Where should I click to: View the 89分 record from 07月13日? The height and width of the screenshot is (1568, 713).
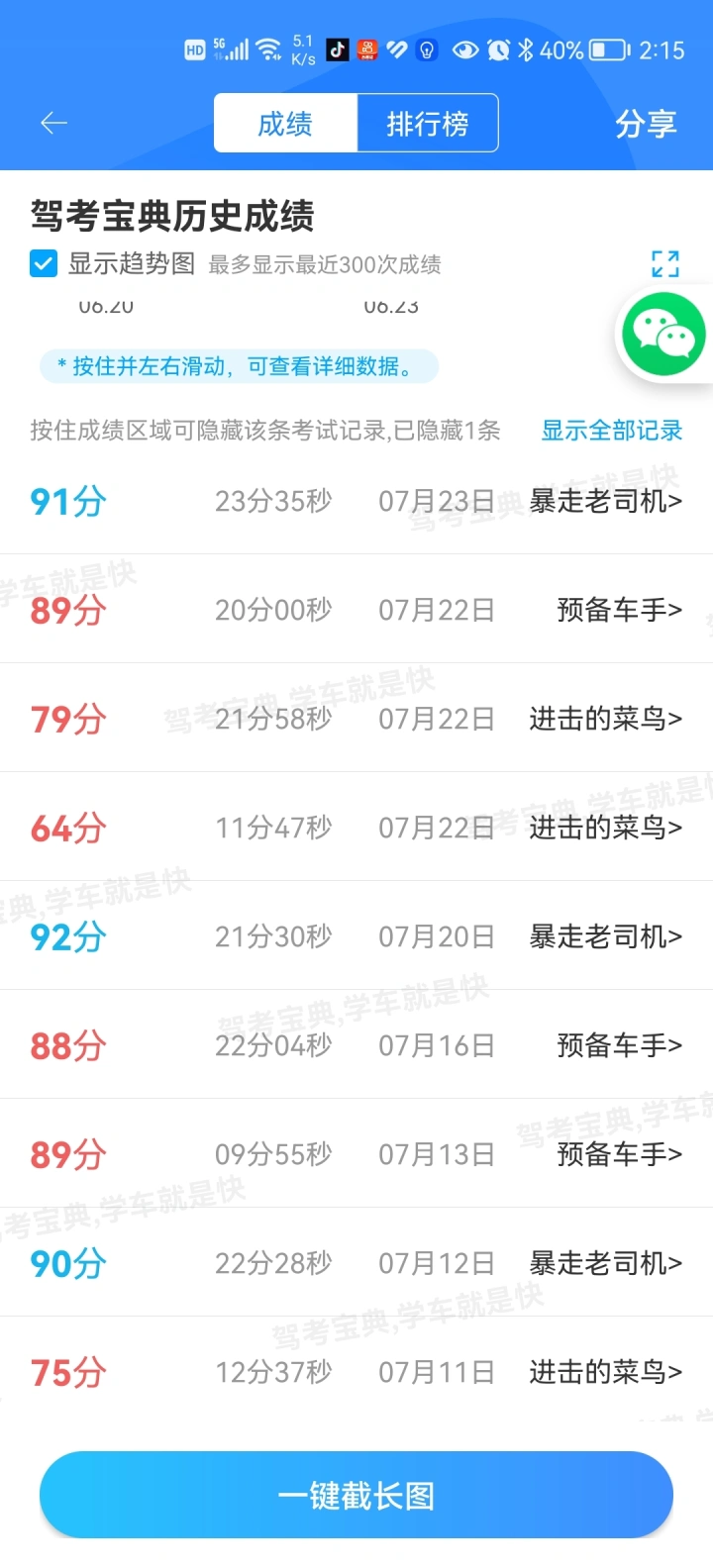356,1154
